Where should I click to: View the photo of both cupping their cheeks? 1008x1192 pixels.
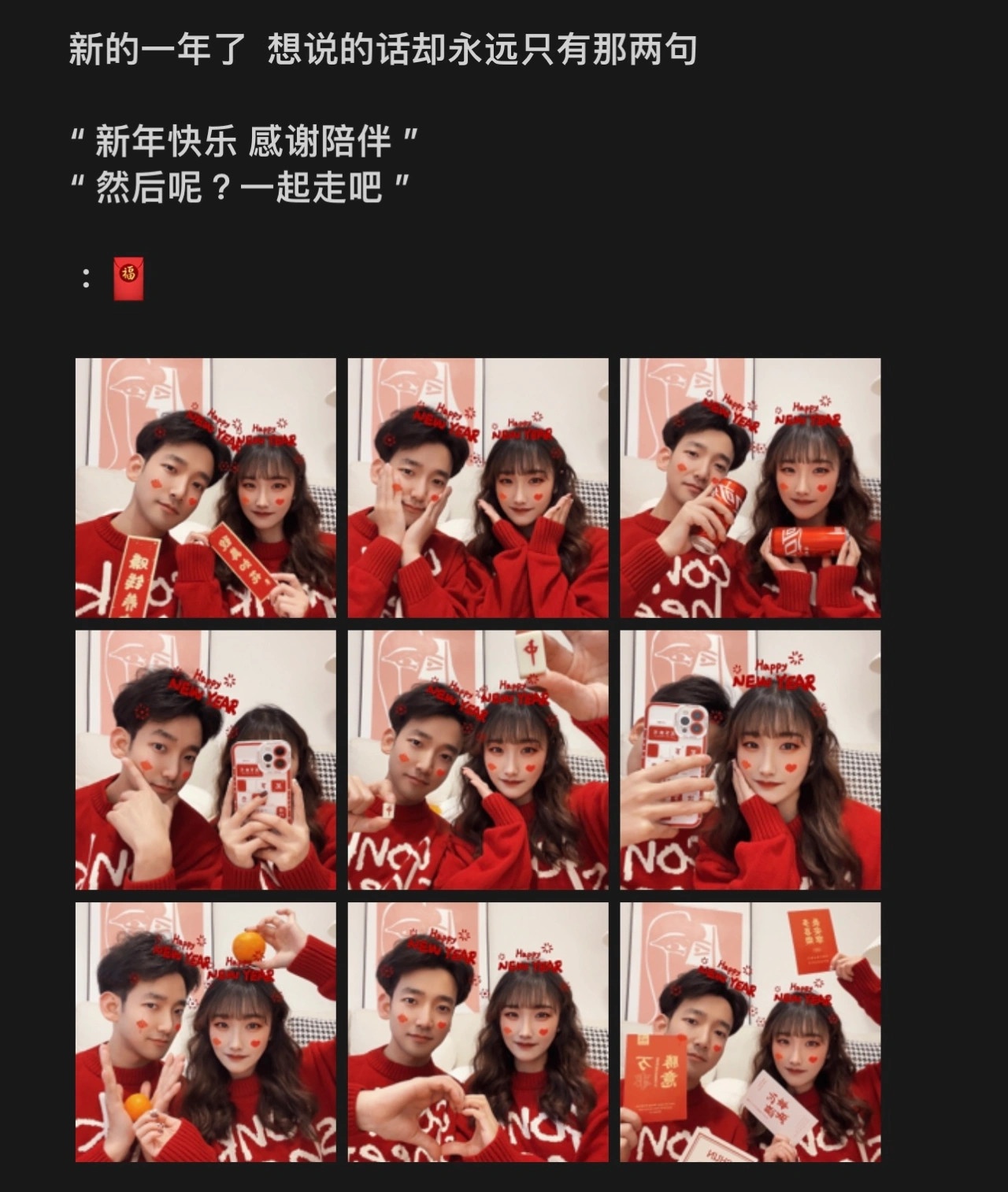pyautogui.click(x=478, y=487)
